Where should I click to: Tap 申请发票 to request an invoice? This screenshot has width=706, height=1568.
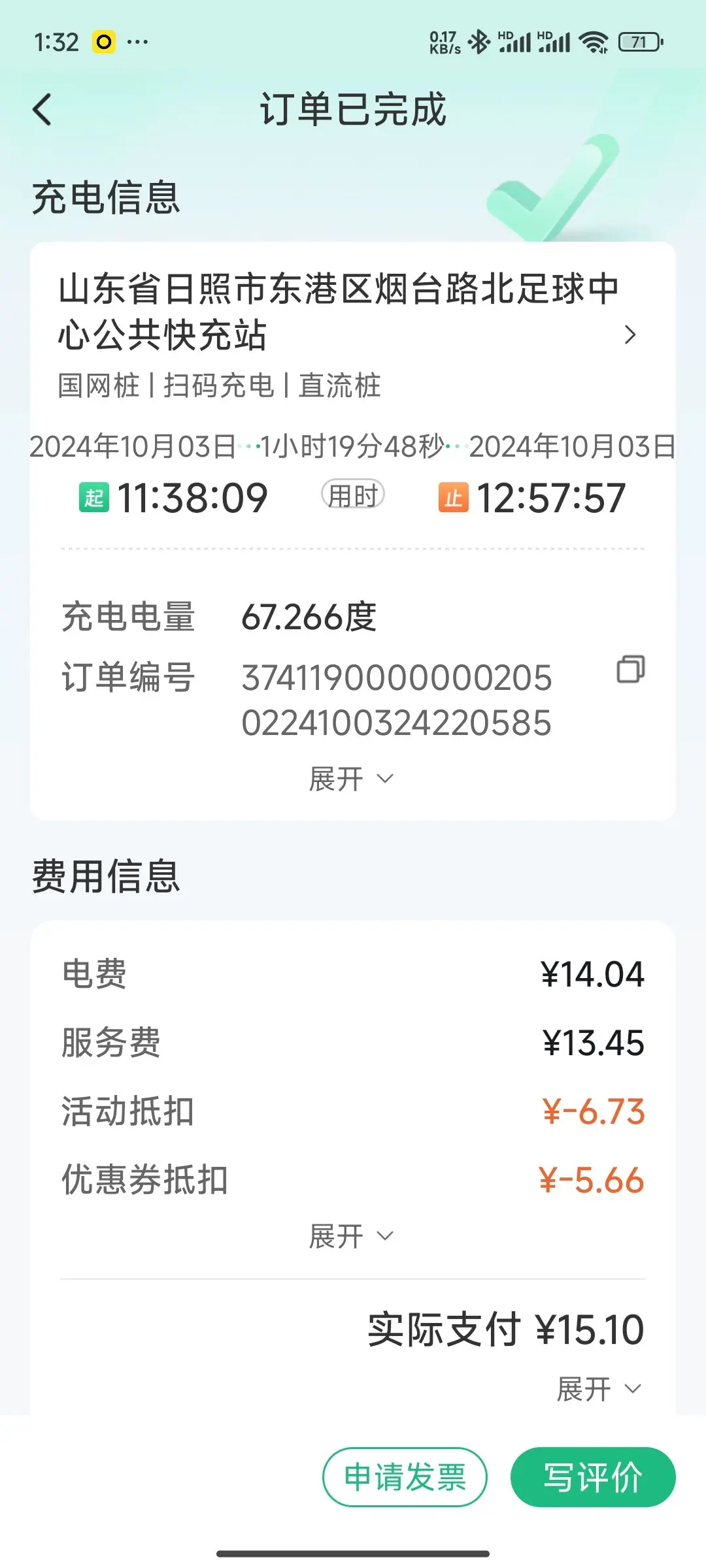tap(405, 1477)
